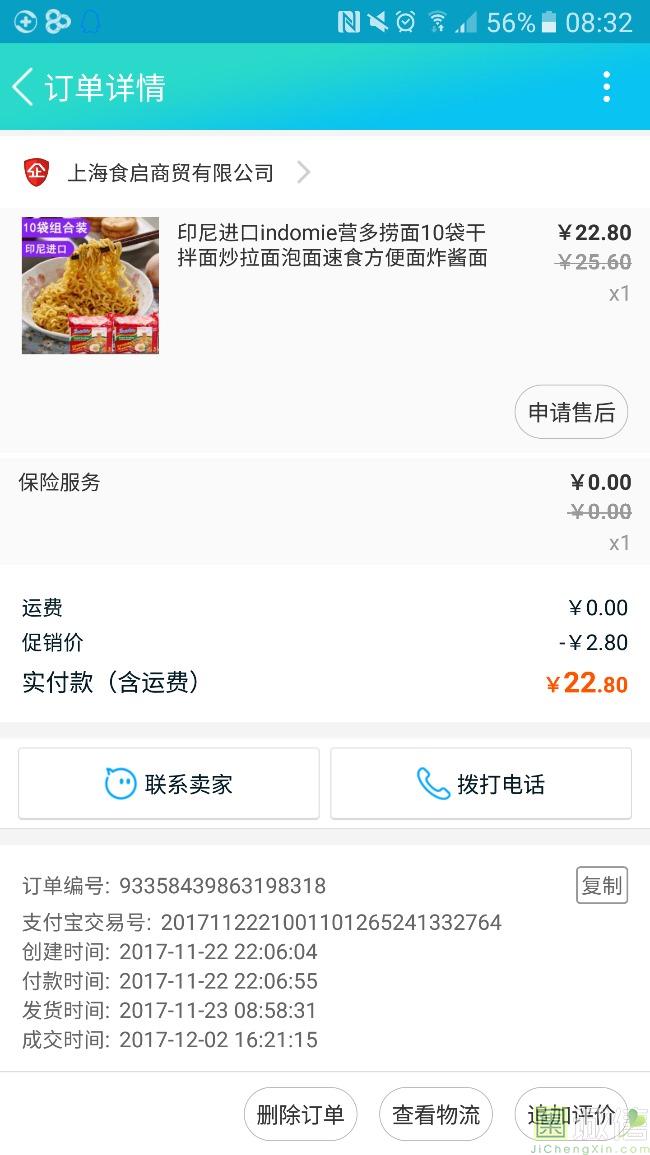Call the seller with 拨打电话
Image resolution: width=650 pixels, height=1155 pixels.
481,784
